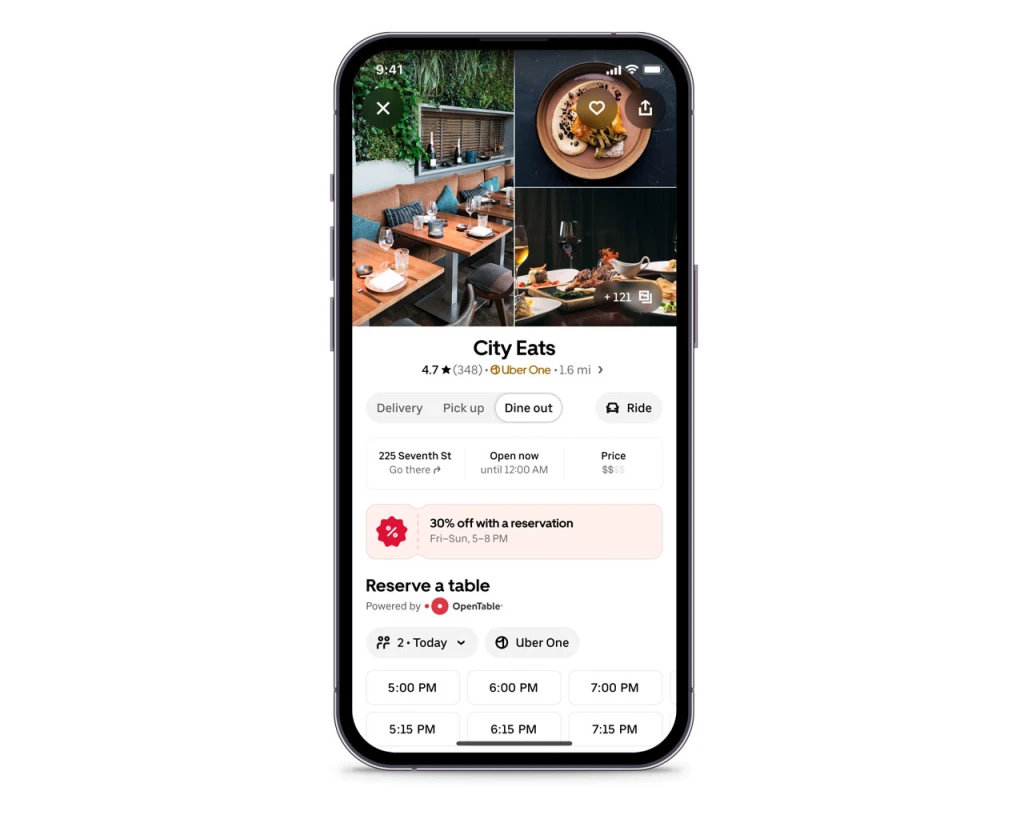Pick the 5:15 PM table time
Screen dimensions: 1024x819
pos(412,729)
